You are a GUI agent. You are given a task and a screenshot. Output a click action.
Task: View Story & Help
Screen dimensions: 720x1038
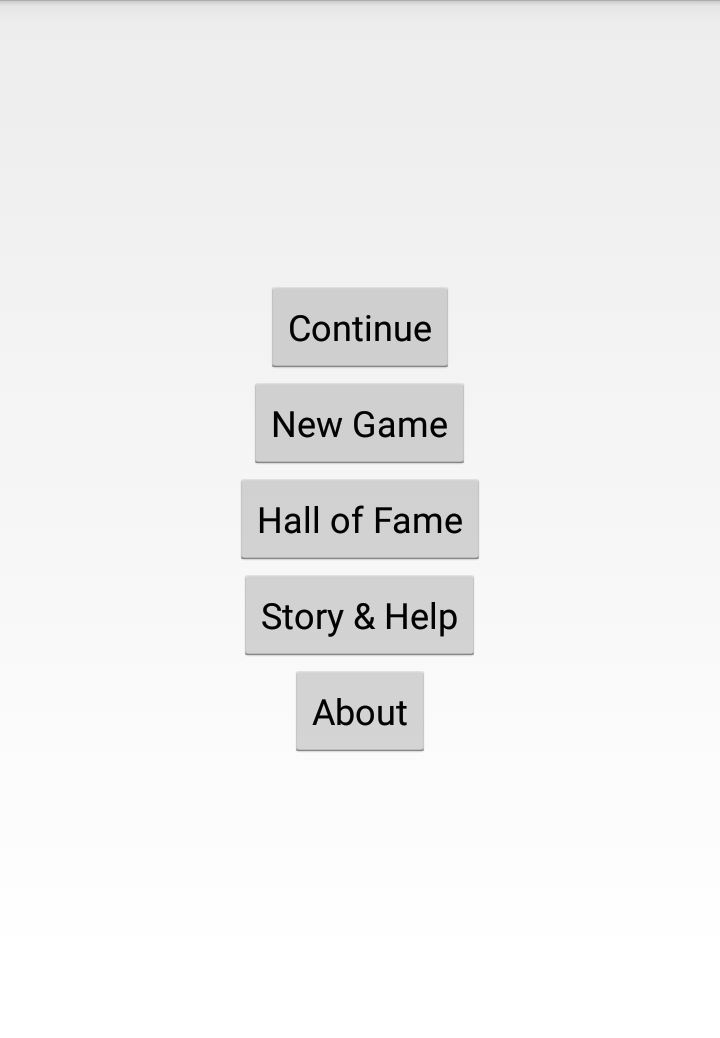(360, 615)
